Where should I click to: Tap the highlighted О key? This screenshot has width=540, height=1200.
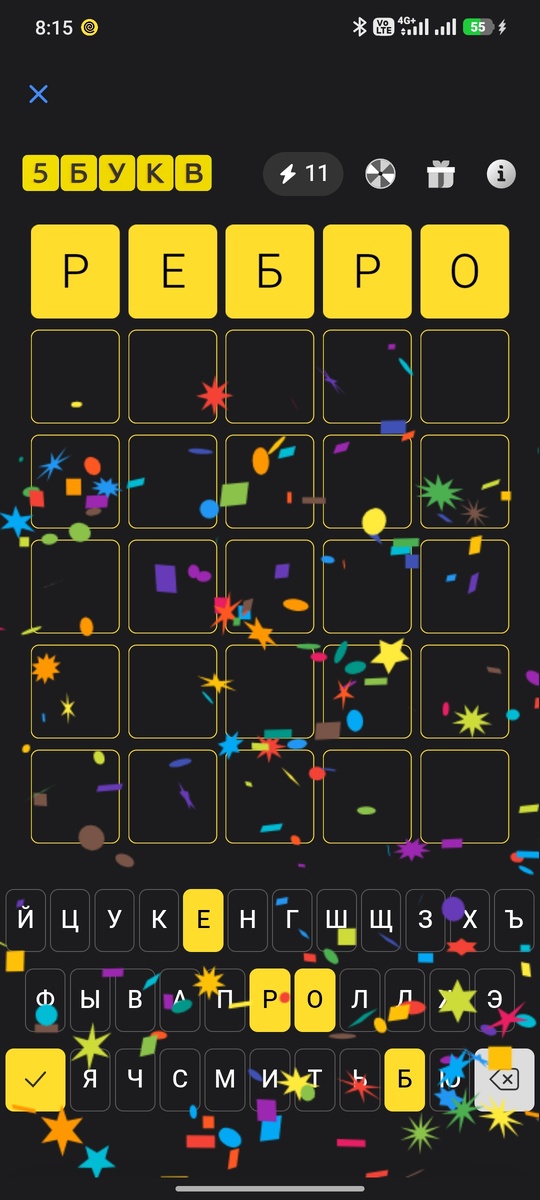(x=315, y=1000)
